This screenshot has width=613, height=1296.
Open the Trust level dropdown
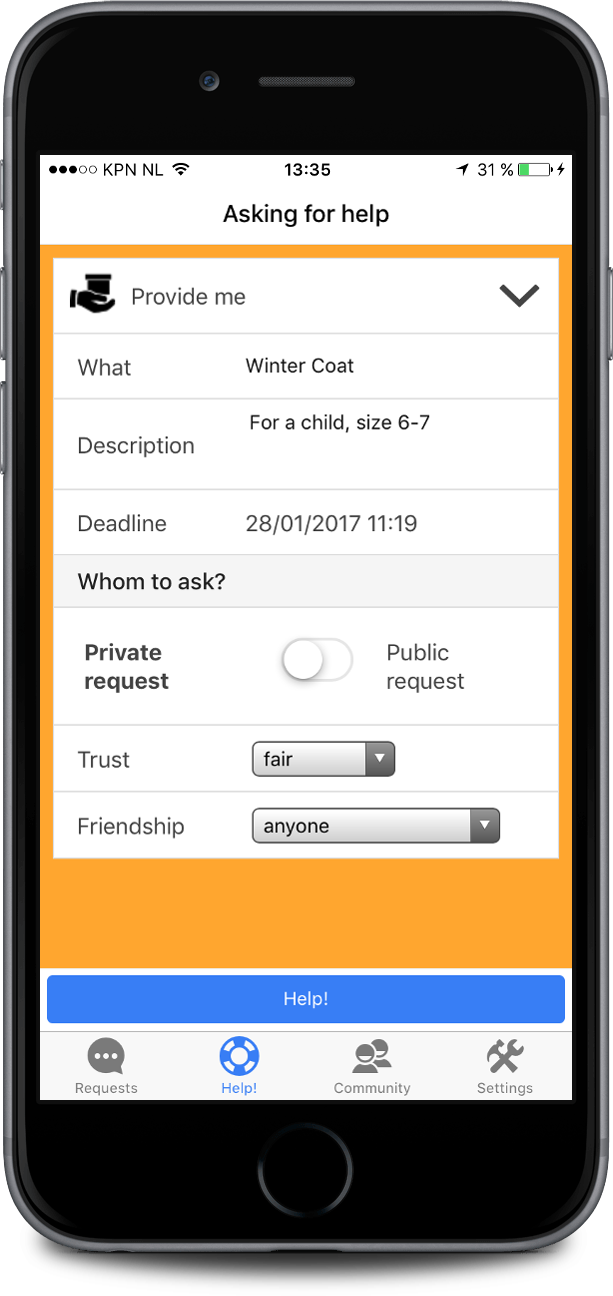pyautogui.click(x=323, y=759)
